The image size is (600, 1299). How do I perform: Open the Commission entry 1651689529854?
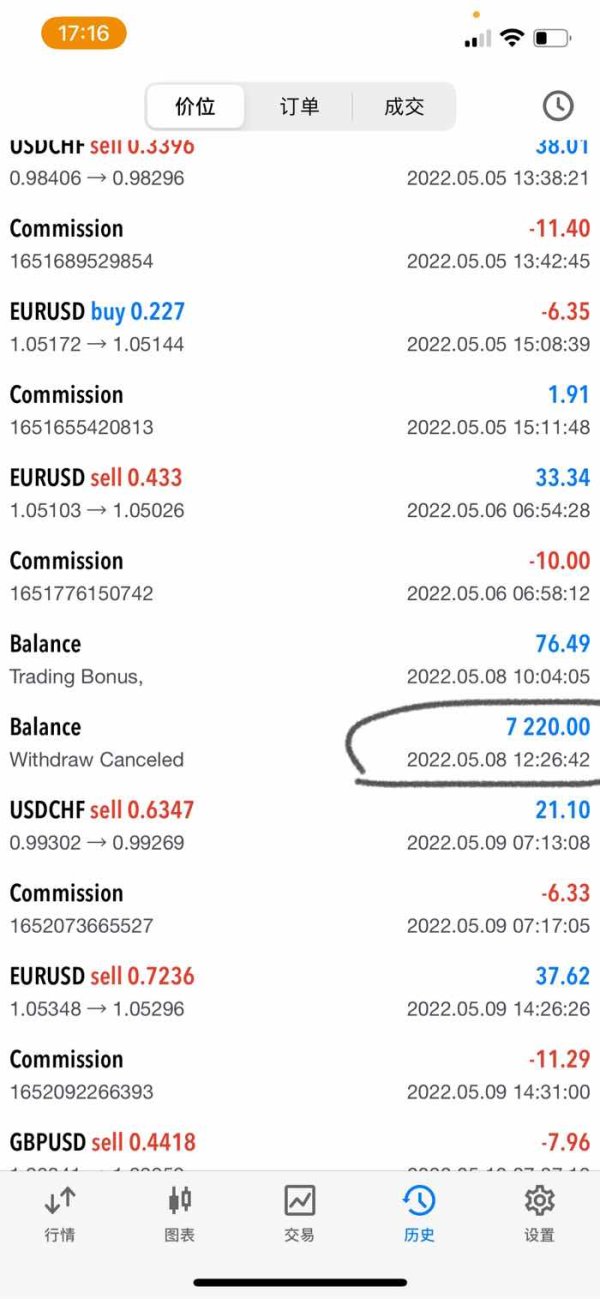click(x=300, y=244)
